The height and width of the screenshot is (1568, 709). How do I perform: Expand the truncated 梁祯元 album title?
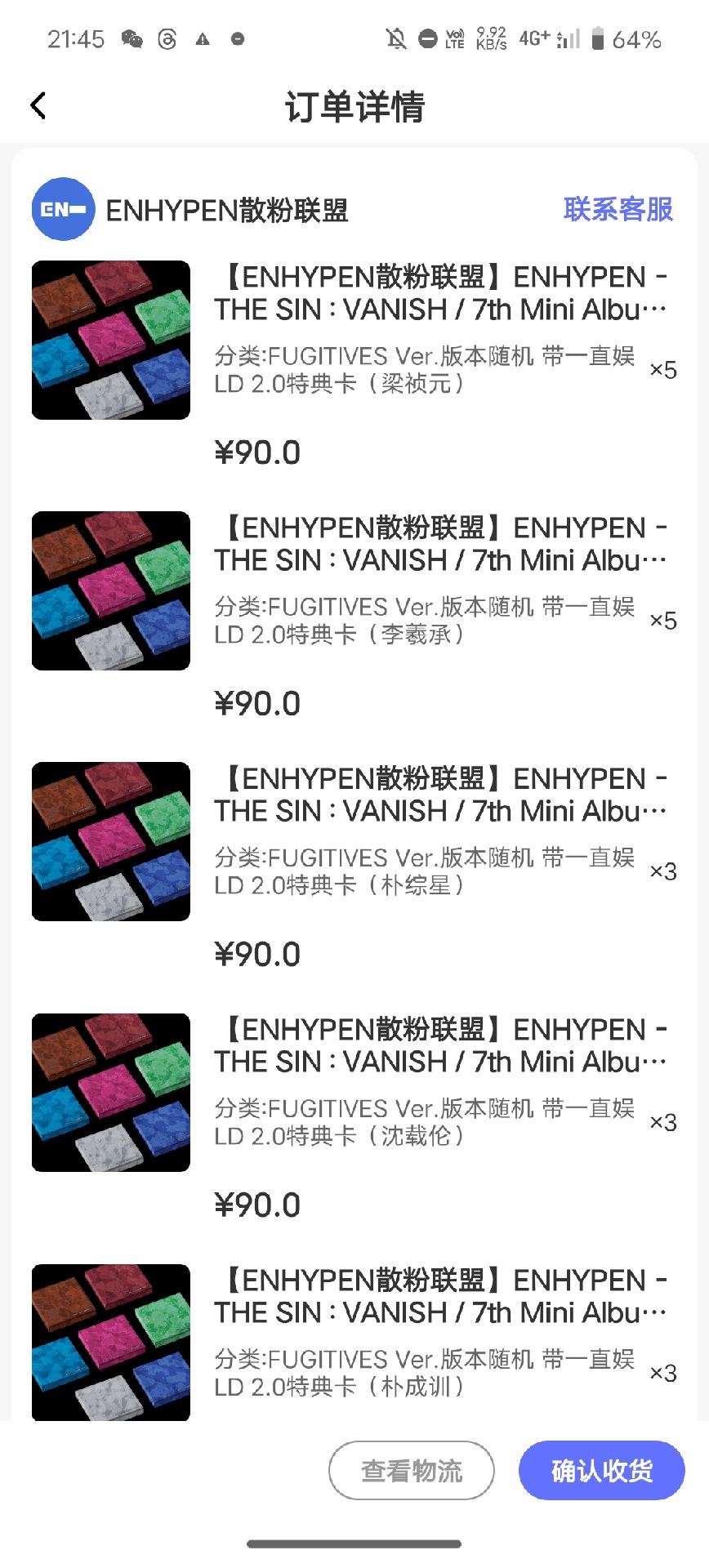click(x=441, y=294)
